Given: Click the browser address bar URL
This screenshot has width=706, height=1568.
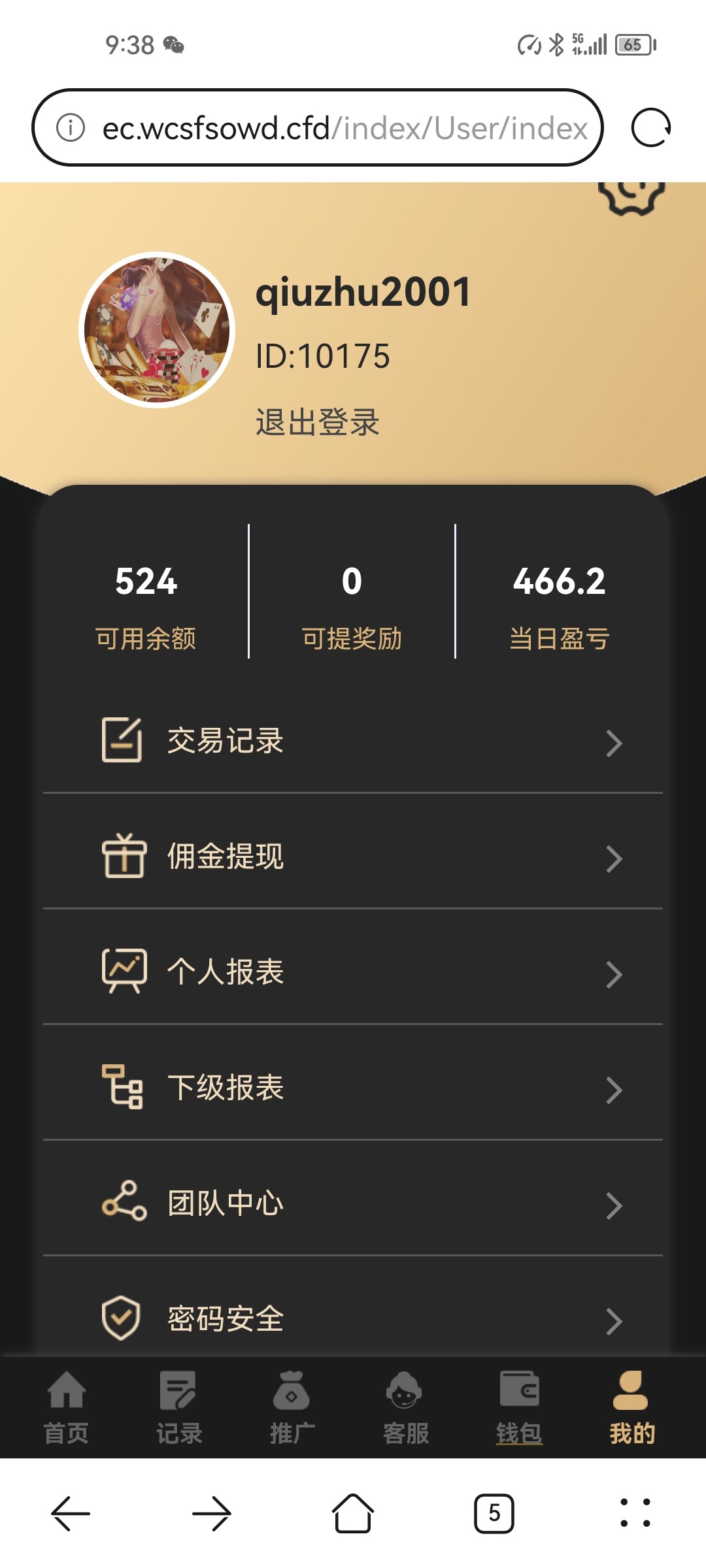Looking at the screenshot, I should 320,127.
